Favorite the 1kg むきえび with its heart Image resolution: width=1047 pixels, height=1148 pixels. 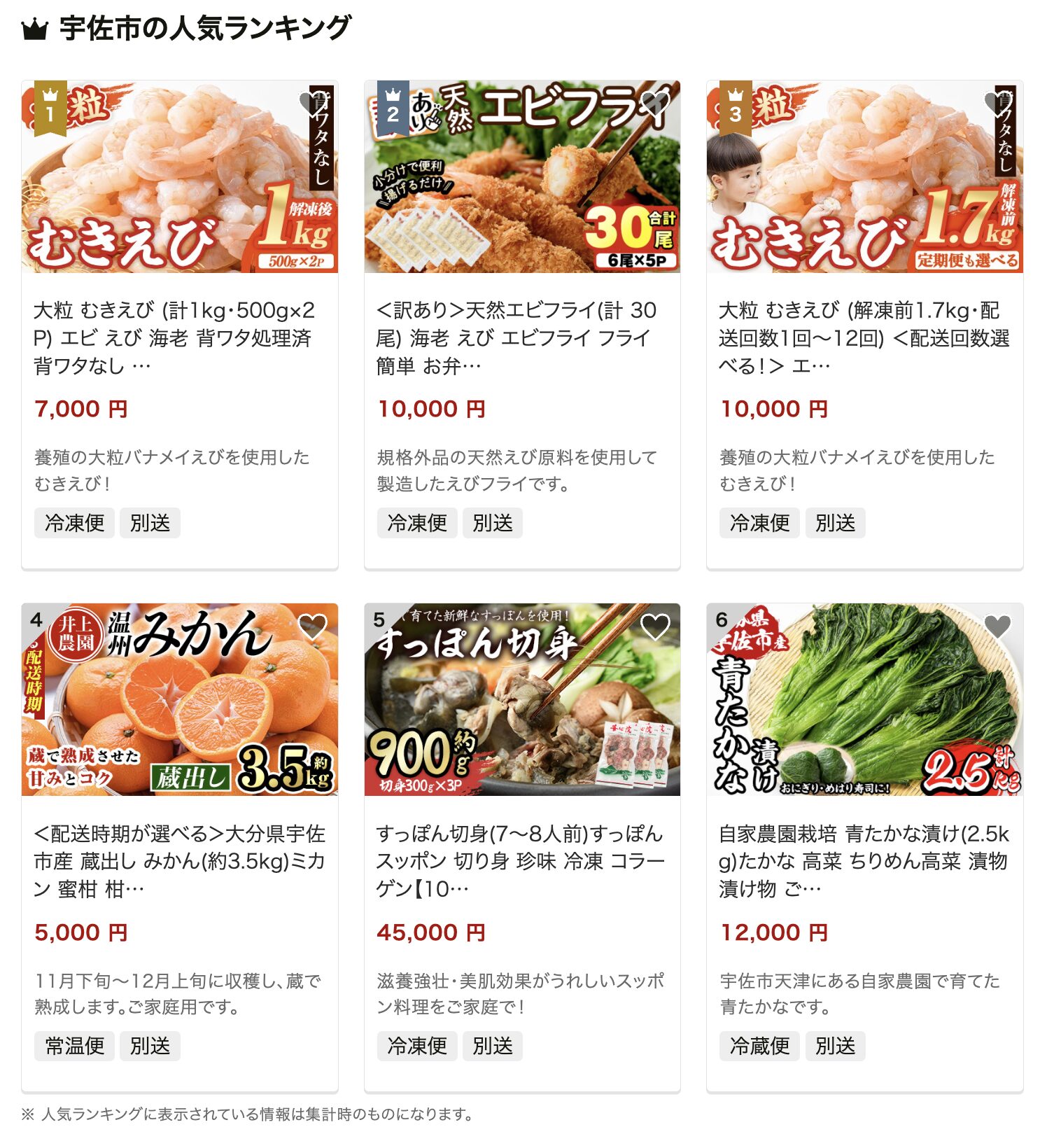[x=312, y=104]
